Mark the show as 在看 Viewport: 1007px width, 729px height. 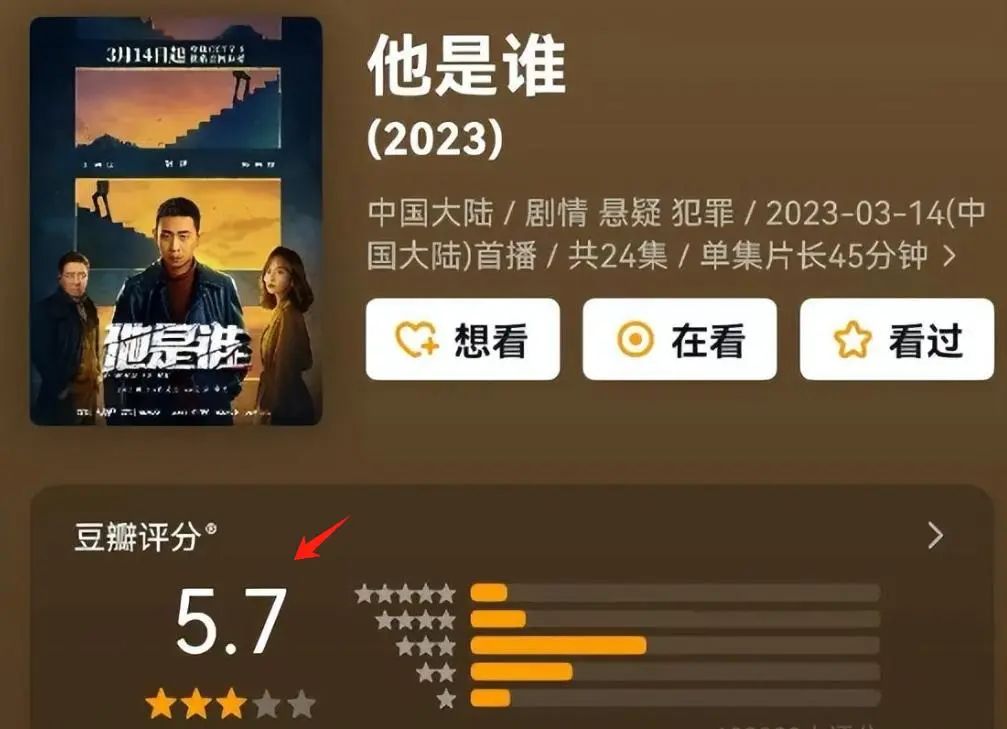point(680,340)
